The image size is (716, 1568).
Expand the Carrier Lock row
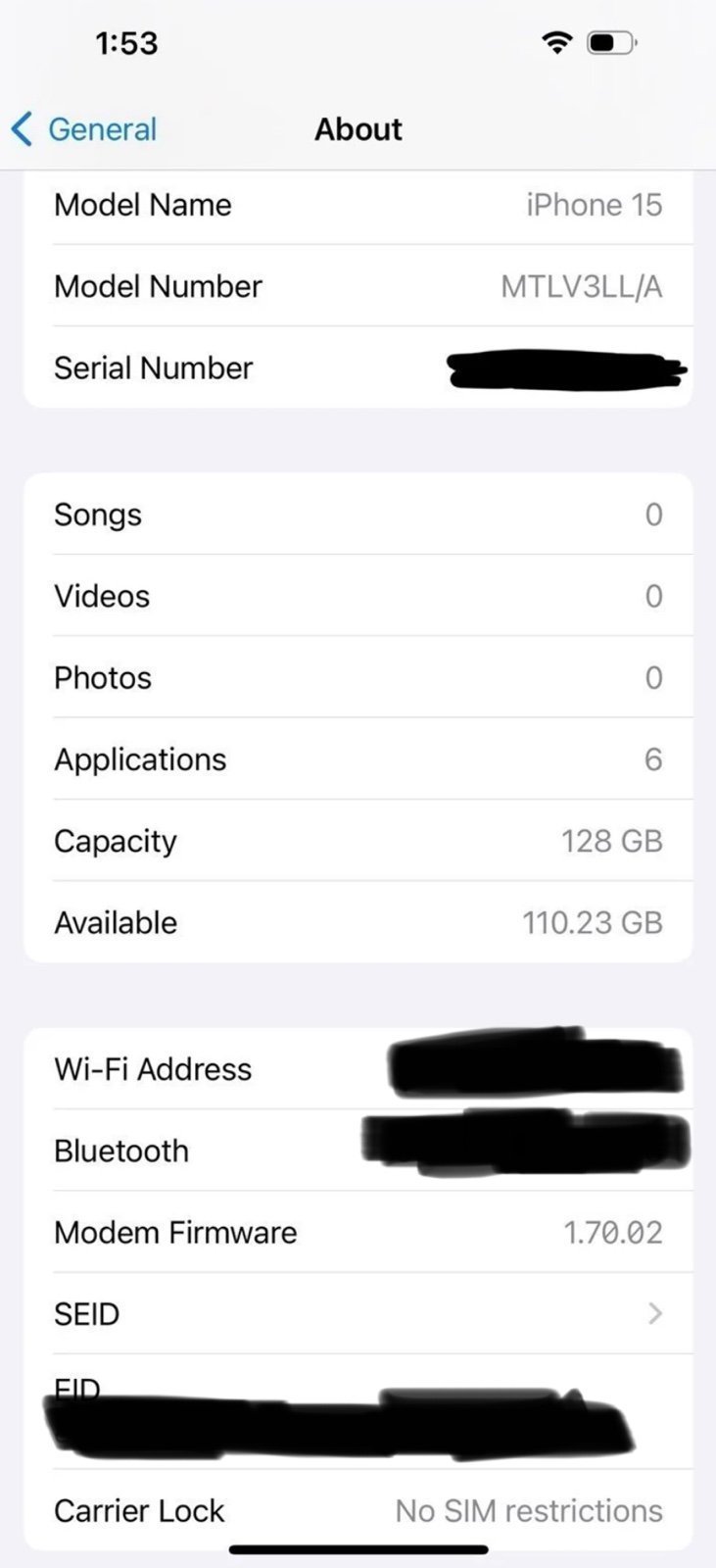tap(358, 1510)
